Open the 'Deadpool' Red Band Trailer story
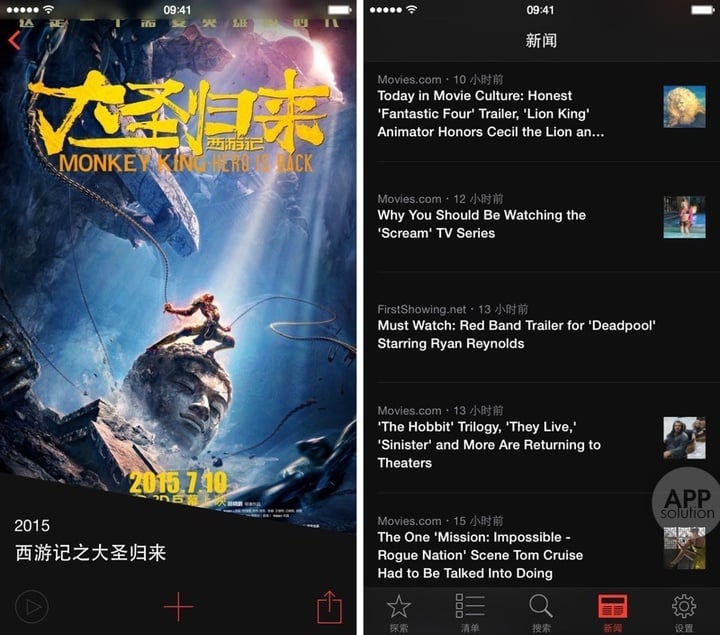The height and width of the screenshot is (635, 720). [x=516, y=334]
